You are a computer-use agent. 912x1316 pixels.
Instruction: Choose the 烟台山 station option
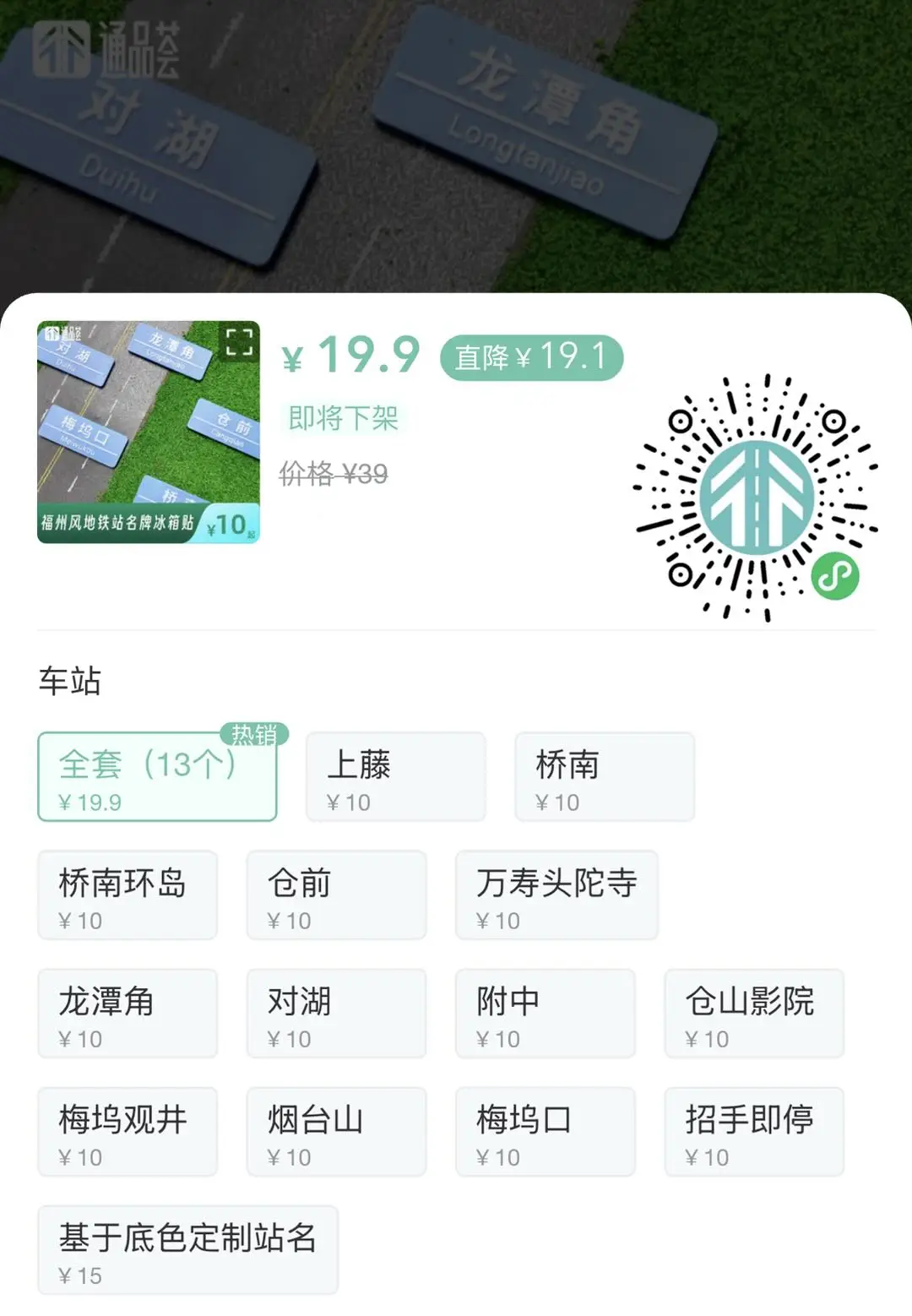336,1131
